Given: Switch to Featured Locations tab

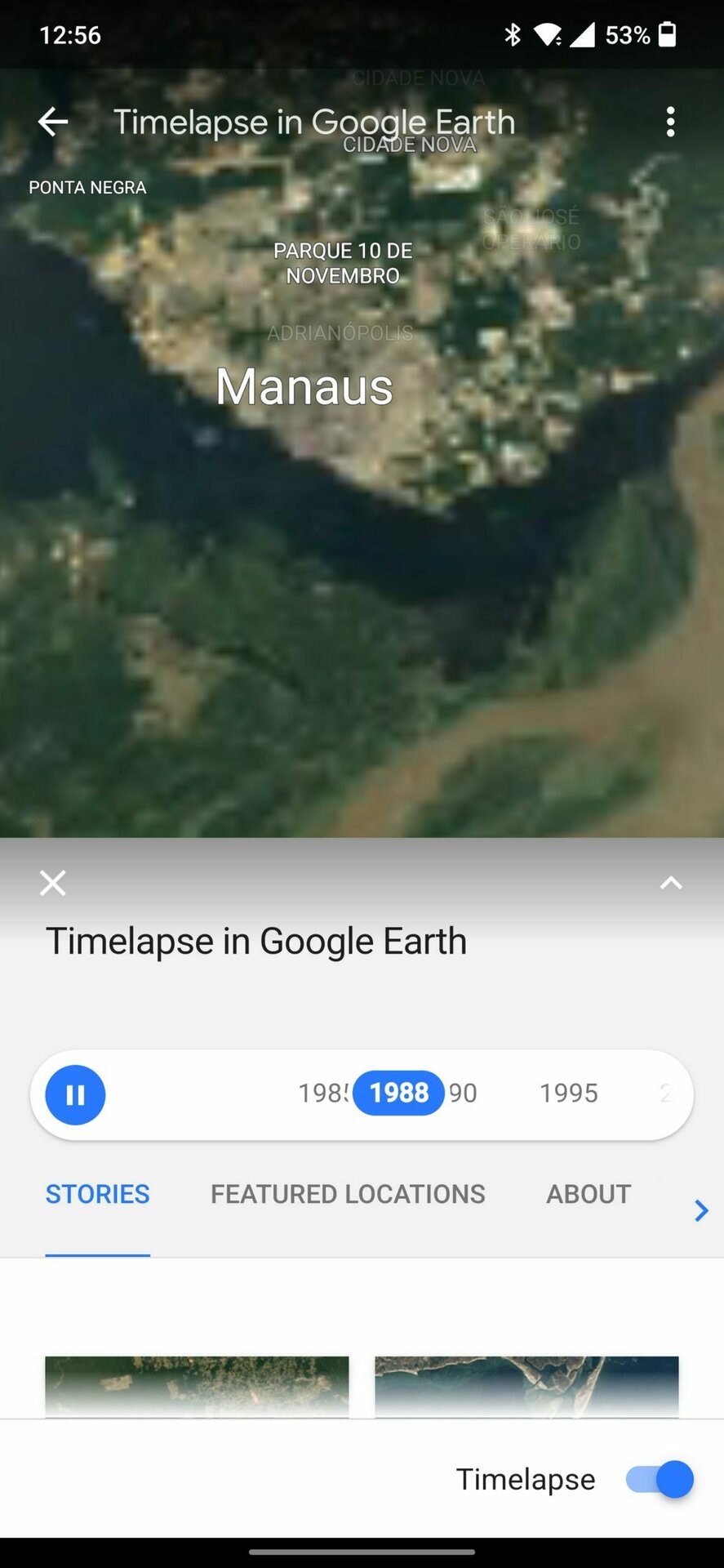Looking at the screenshot, I should pos(348,1195).
